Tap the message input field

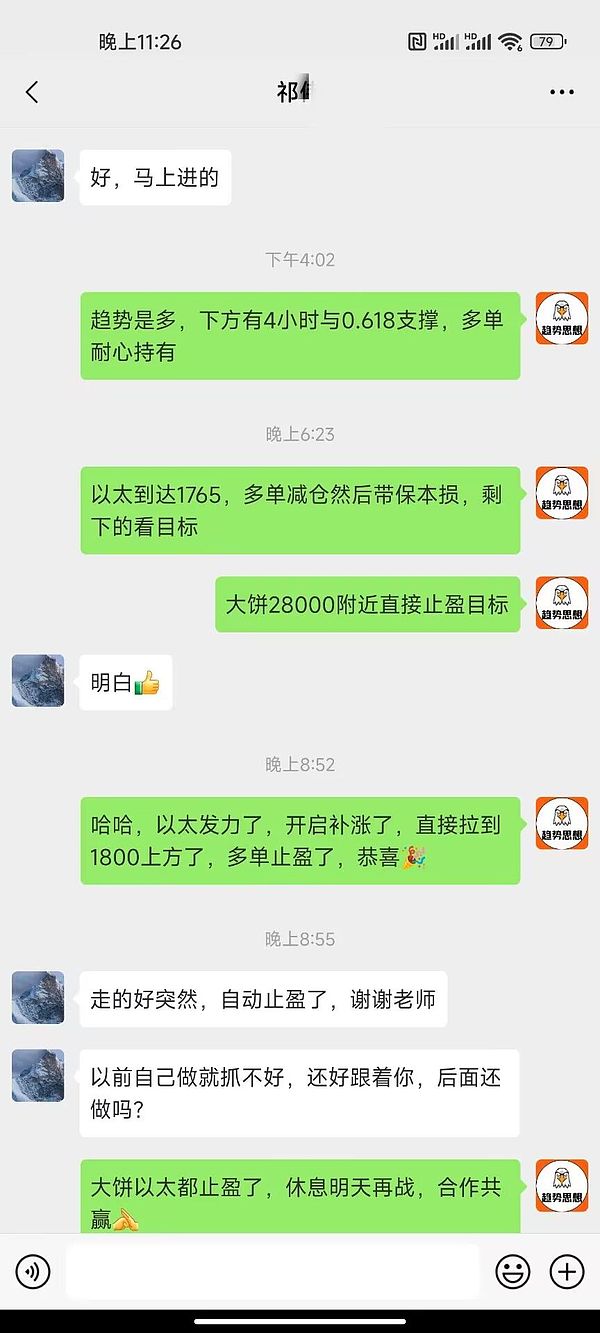272,1272
